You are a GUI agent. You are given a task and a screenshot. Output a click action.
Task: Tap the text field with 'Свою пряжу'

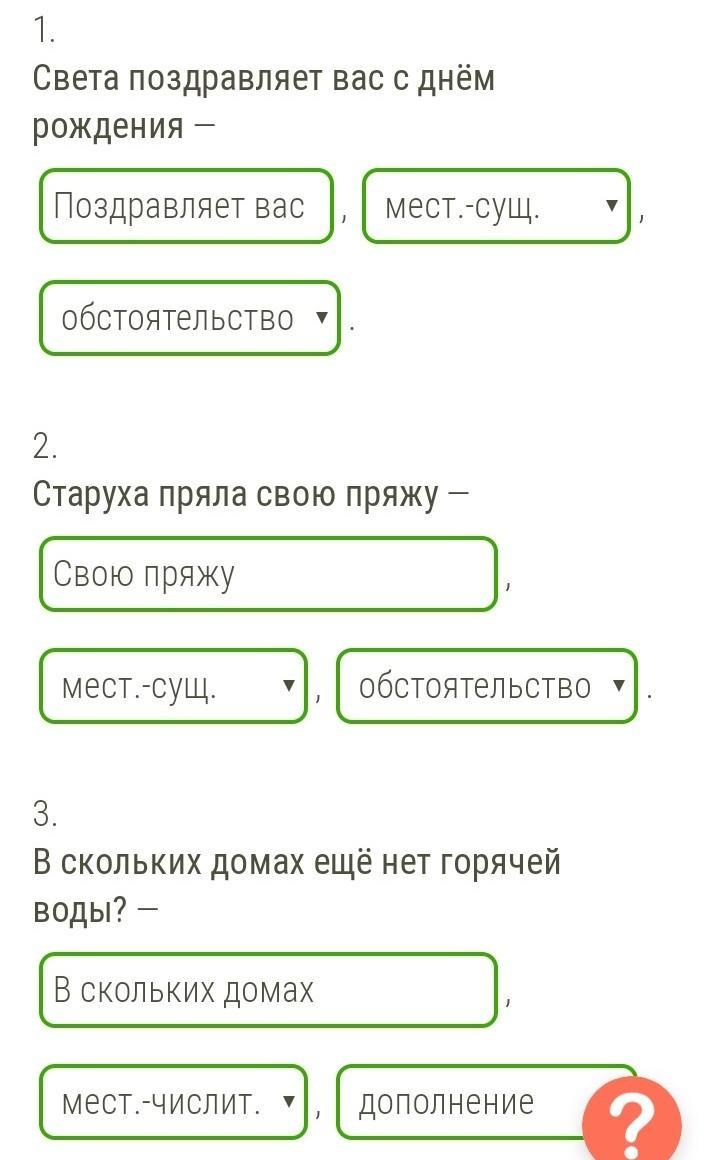(268, 574)
